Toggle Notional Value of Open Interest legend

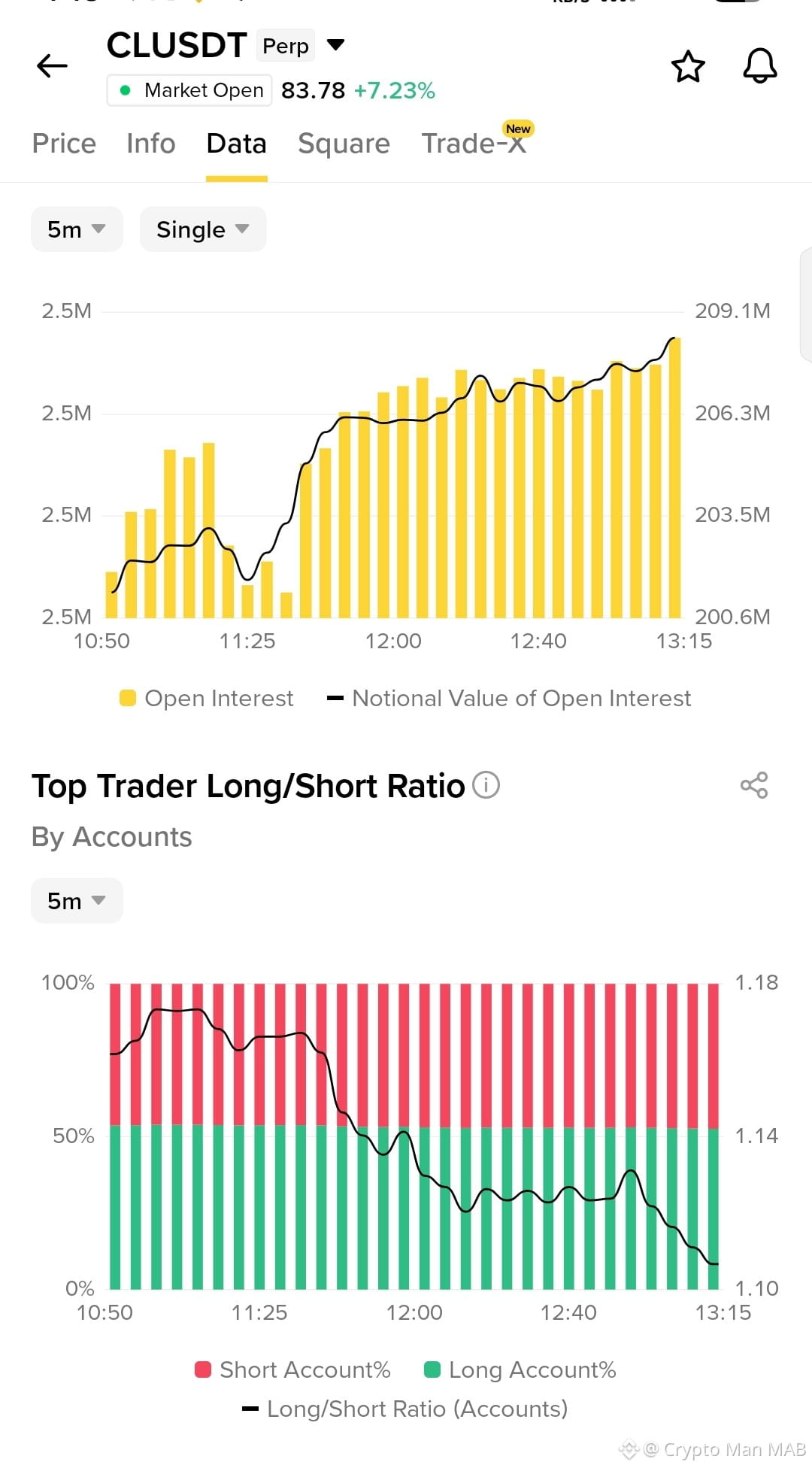tap(509, 699)
